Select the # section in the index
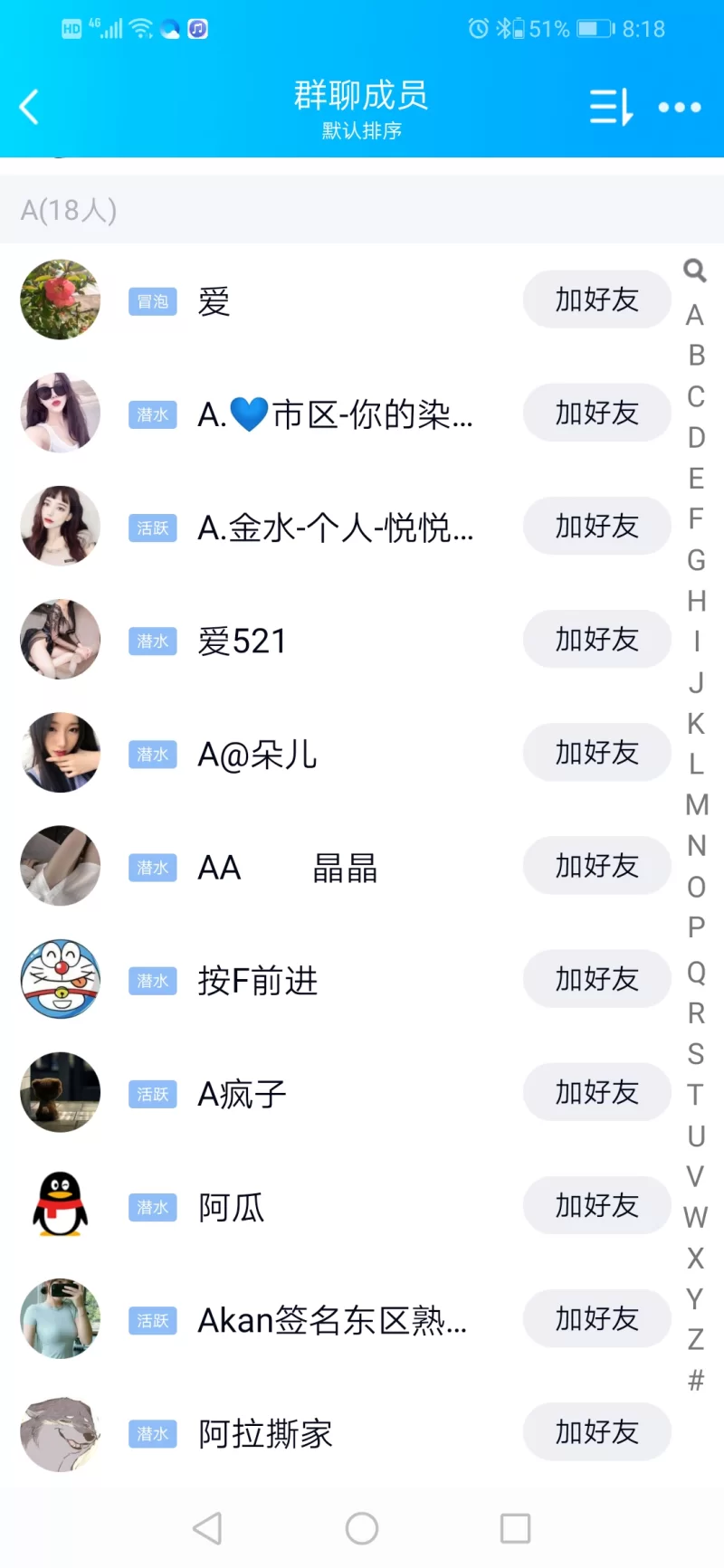This screenshot has height=1568, width=724. (x=695, y=1381)
